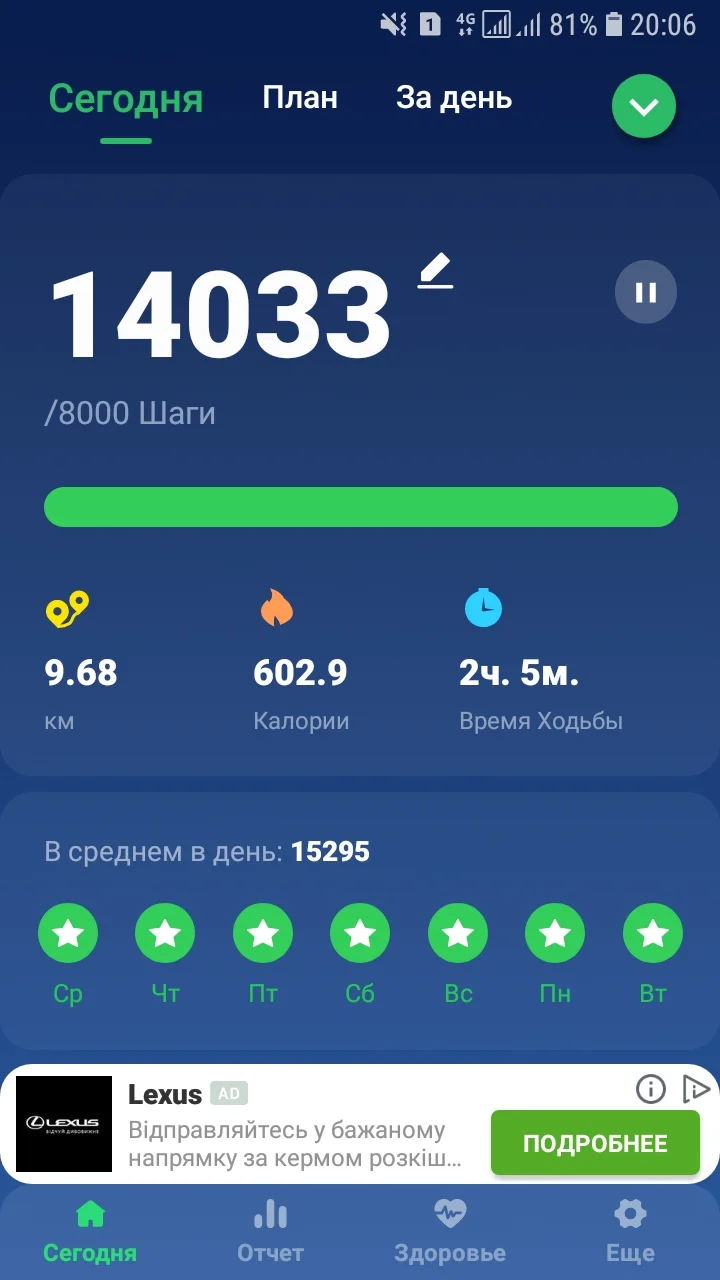Edit the step count with pencil icon
Viewport: 720px width, 1280px height.
(x=436, y=272)
